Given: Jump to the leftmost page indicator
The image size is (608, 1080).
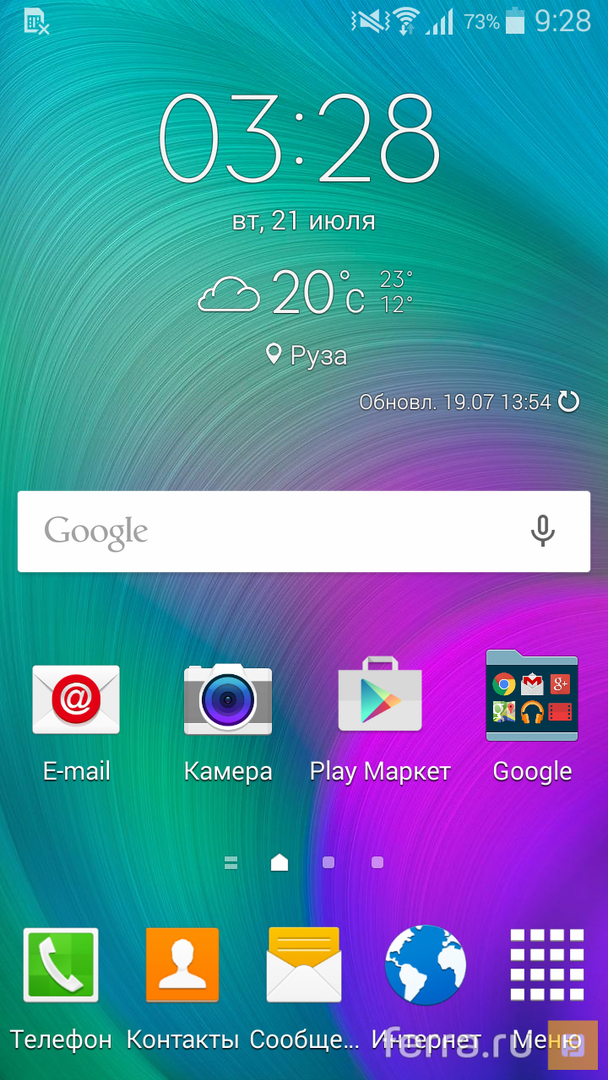Looking at the screenshot, I should [231, 862].
